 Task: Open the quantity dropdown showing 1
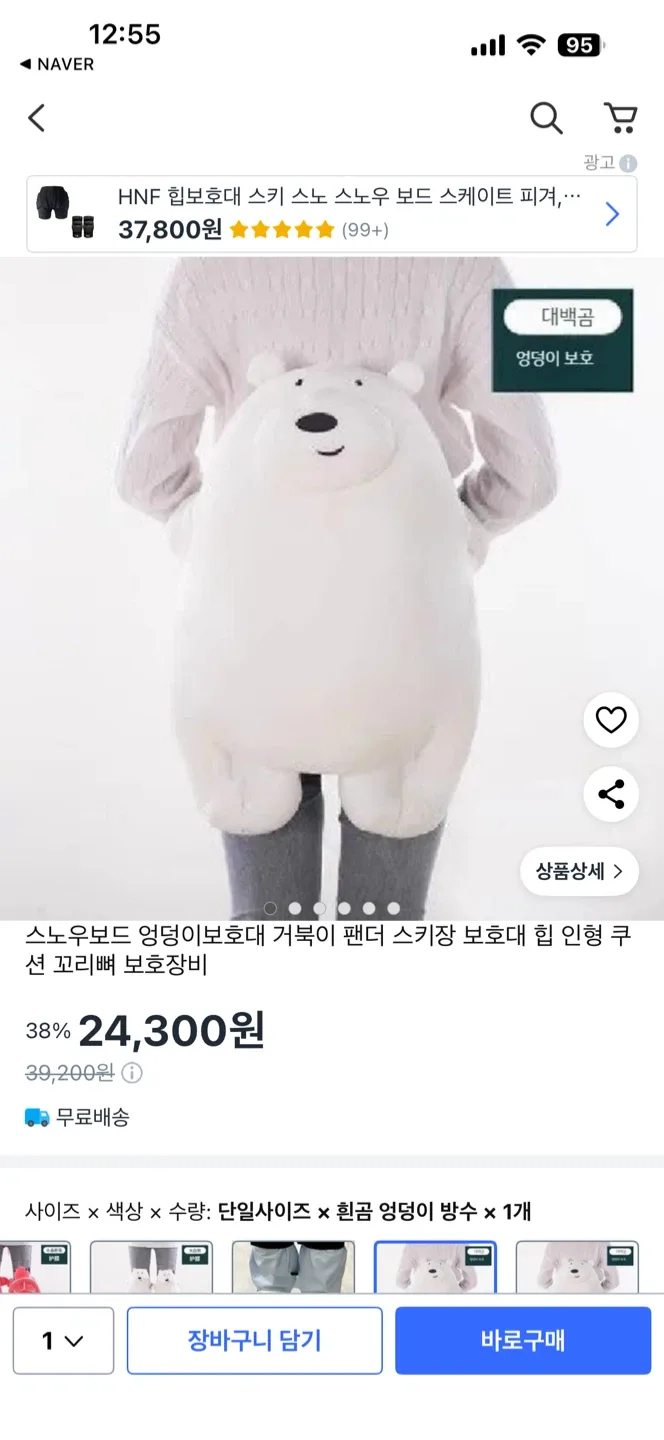click(63, 1341)
